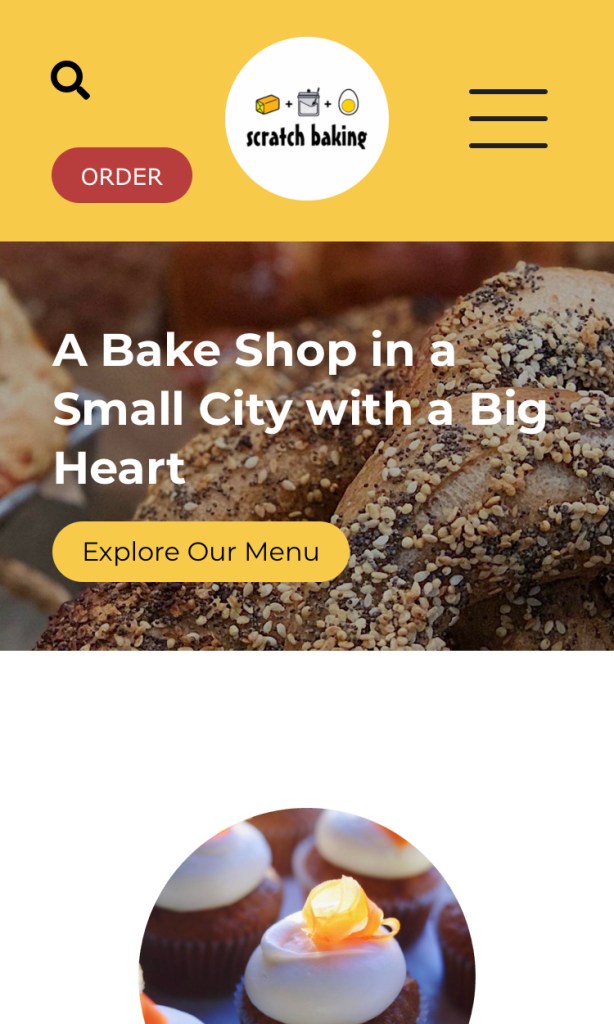This screenshot has height=1024, width=614.
Task: Open the search magnifier icon
Action: (x=70, y=80)
